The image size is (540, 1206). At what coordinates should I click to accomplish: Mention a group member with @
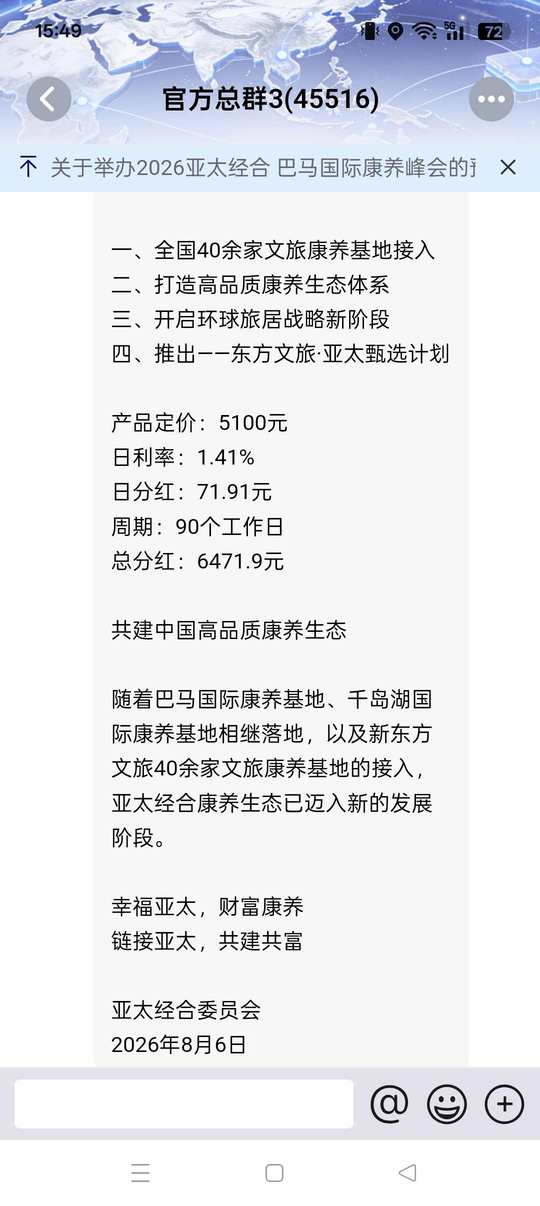coord(390,1104)
